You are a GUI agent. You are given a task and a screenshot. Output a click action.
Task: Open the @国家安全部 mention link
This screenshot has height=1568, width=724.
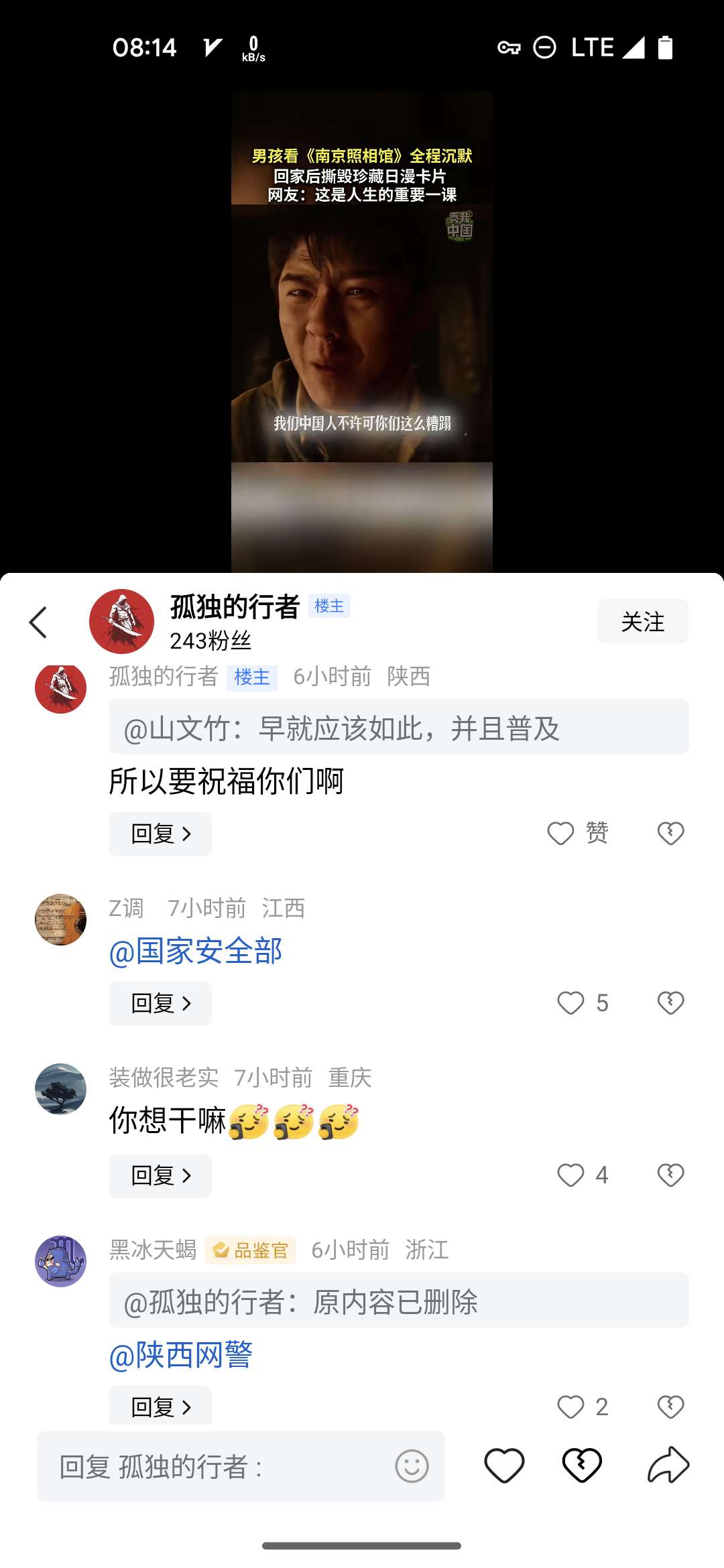click(196, 952)
